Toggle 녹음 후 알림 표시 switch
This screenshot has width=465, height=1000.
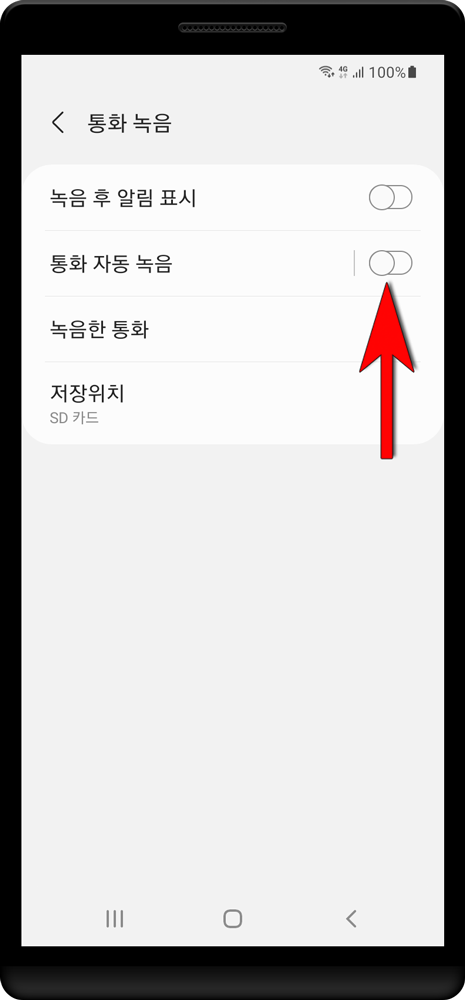[x=390, y=198]
